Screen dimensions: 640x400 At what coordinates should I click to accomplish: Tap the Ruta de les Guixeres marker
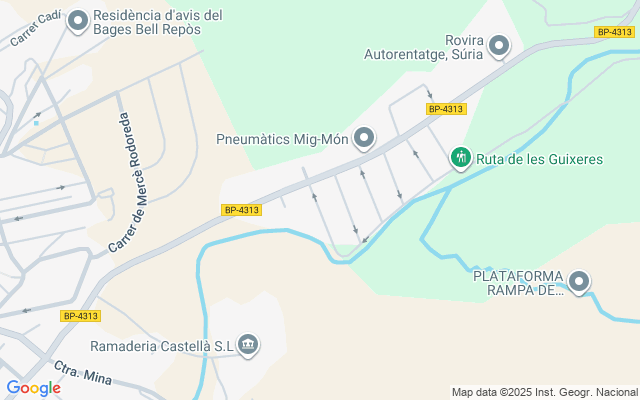click(x=460, y=158)
